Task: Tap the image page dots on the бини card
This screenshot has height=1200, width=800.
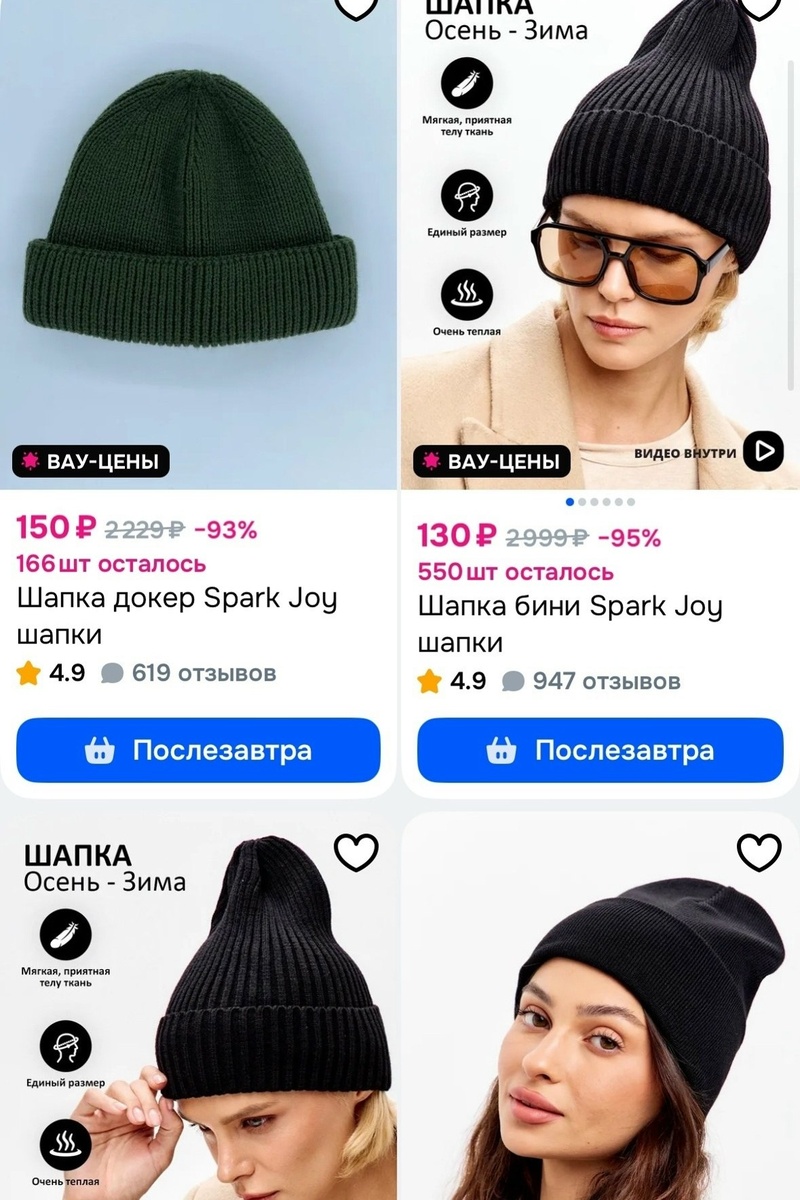Action: pyautogui.click(x=600, y=502)
